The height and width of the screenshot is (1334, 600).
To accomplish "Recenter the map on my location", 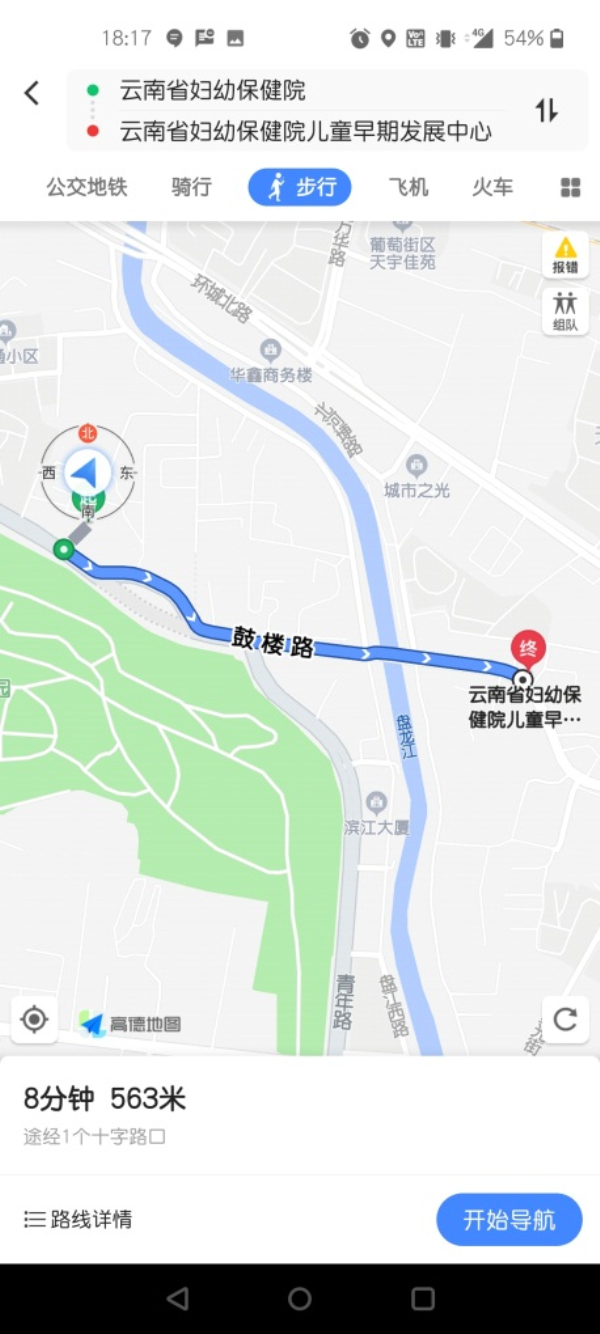I will click(x=35, y=1020).
